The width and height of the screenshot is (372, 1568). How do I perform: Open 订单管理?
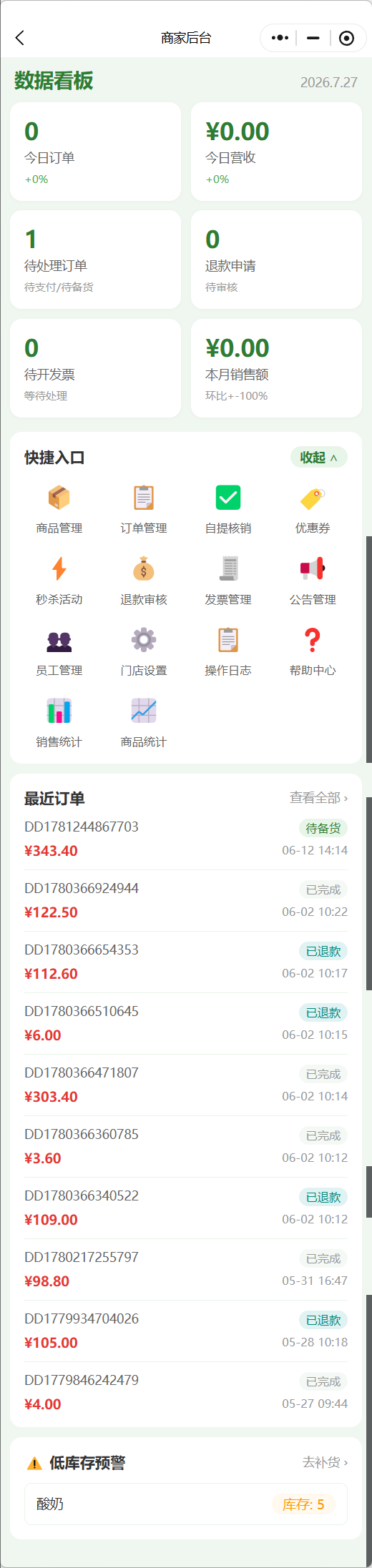144,509
